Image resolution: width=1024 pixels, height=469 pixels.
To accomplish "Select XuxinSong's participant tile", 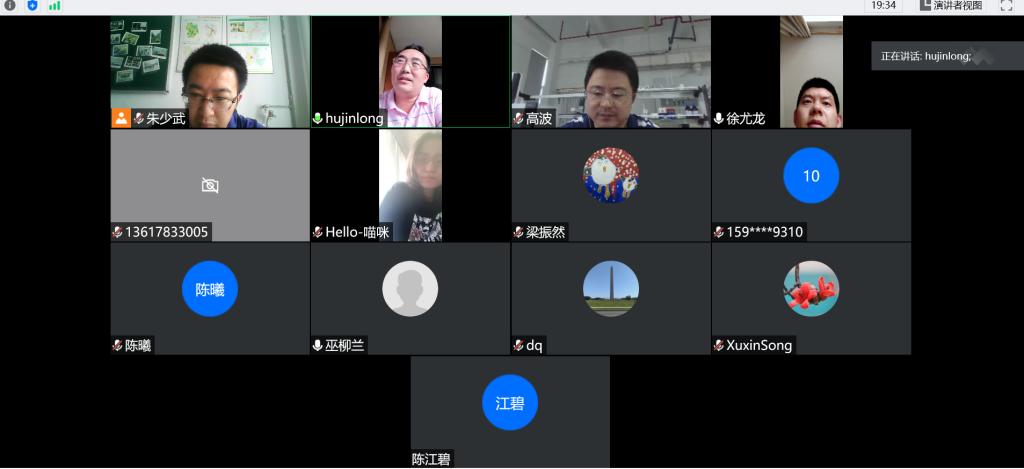I will click(x=811, y=298).
